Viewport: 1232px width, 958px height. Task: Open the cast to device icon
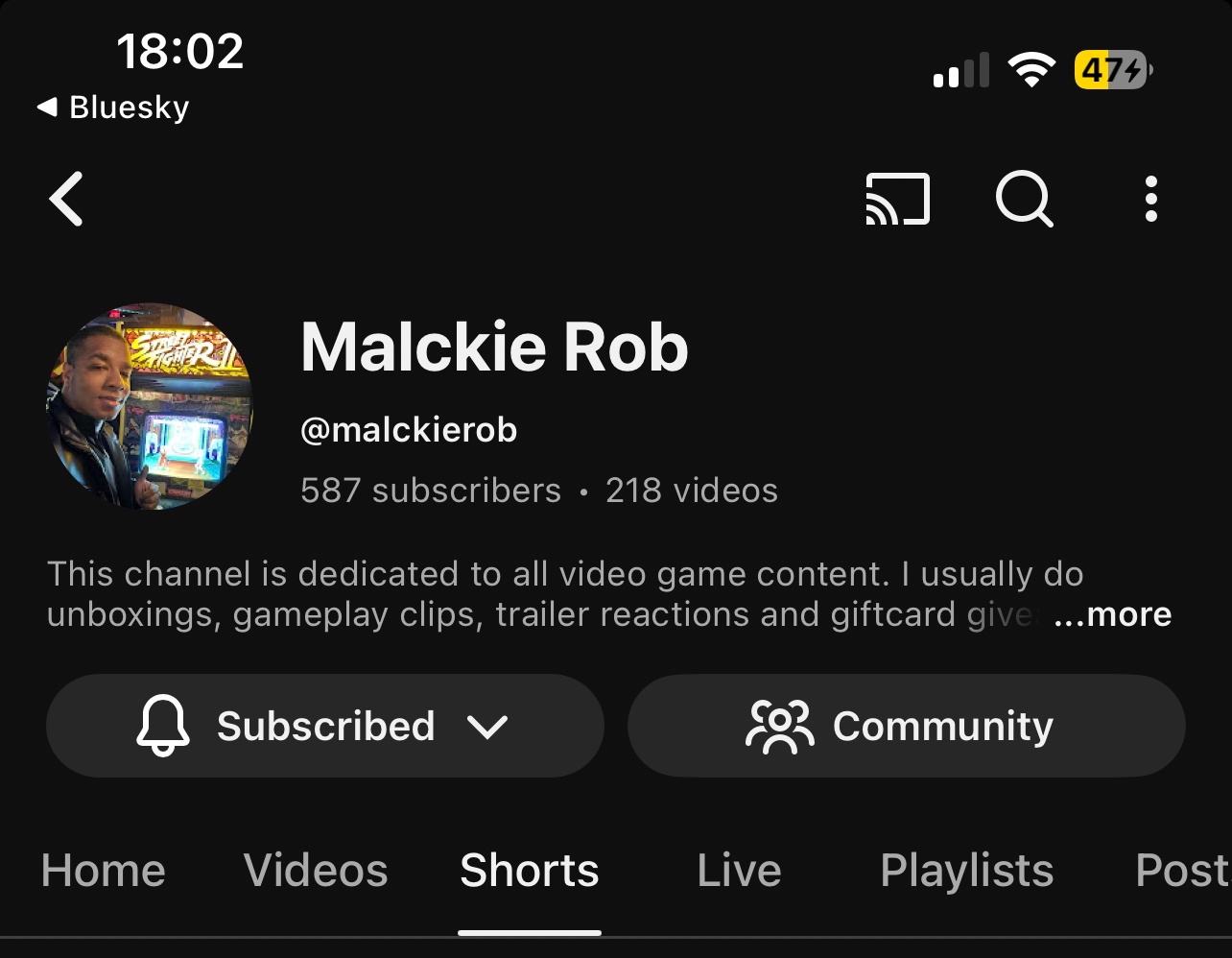[897, 200]
